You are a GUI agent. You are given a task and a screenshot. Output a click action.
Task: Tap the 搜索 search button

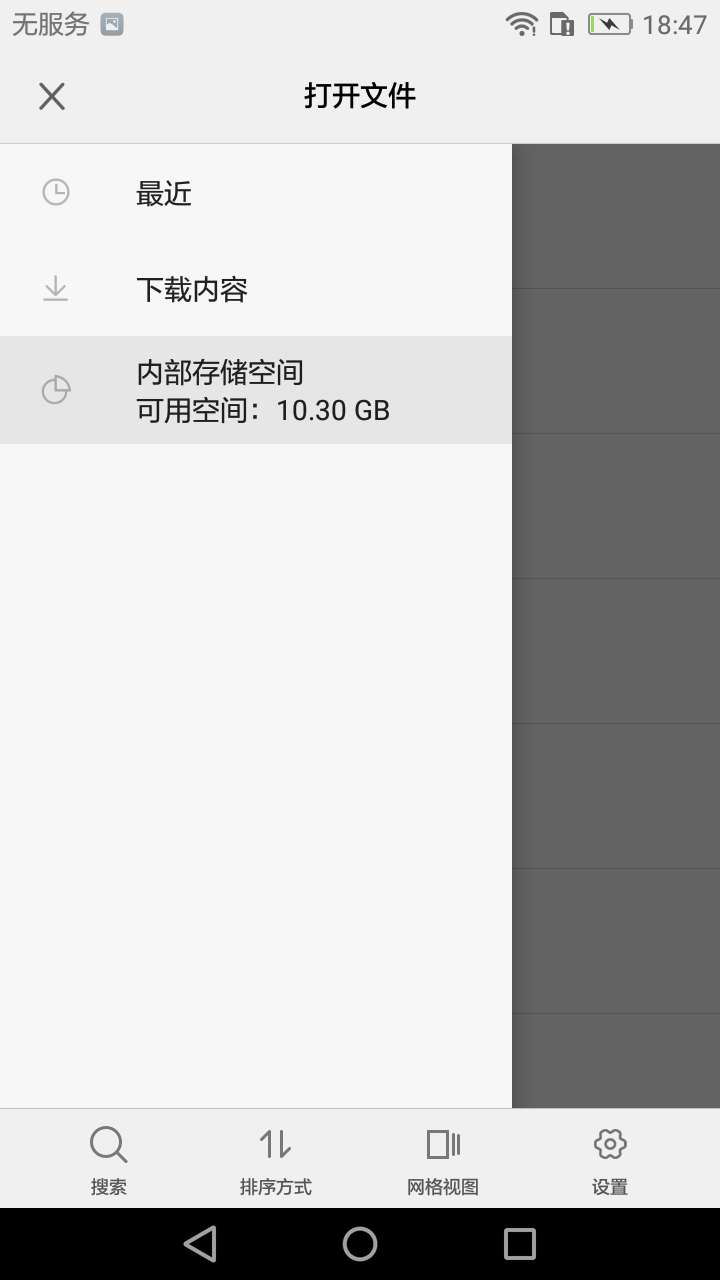tap(108, 1158)
